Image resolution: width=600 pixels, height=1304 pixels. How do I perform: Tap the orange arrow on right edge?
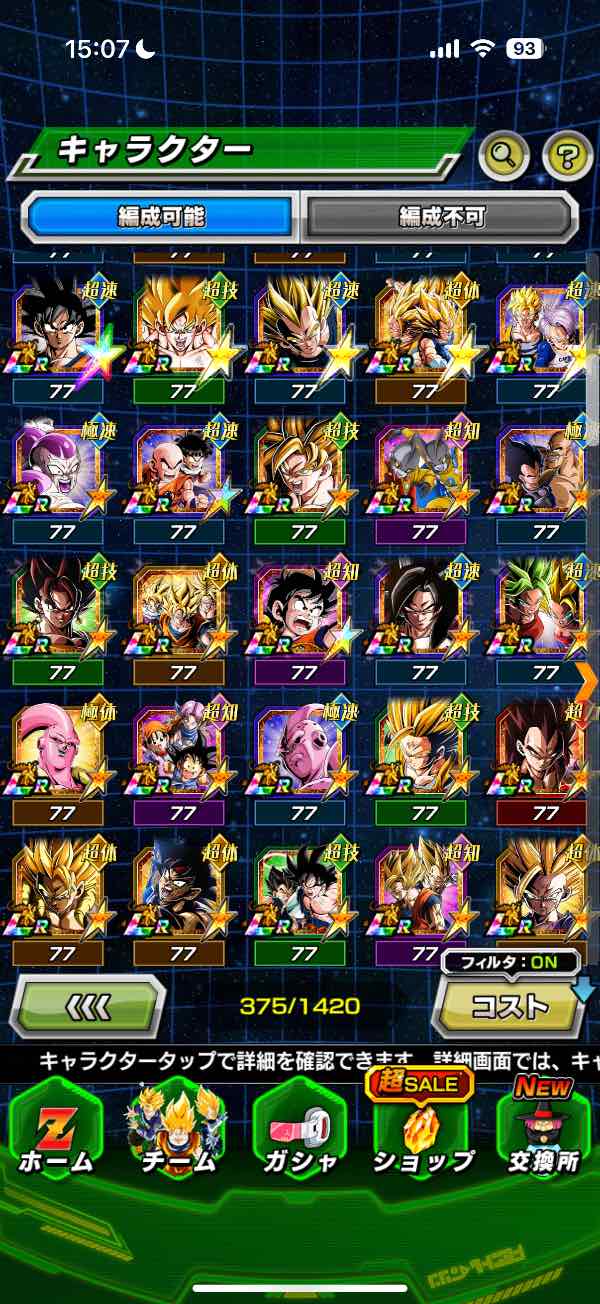pos(589,679)
